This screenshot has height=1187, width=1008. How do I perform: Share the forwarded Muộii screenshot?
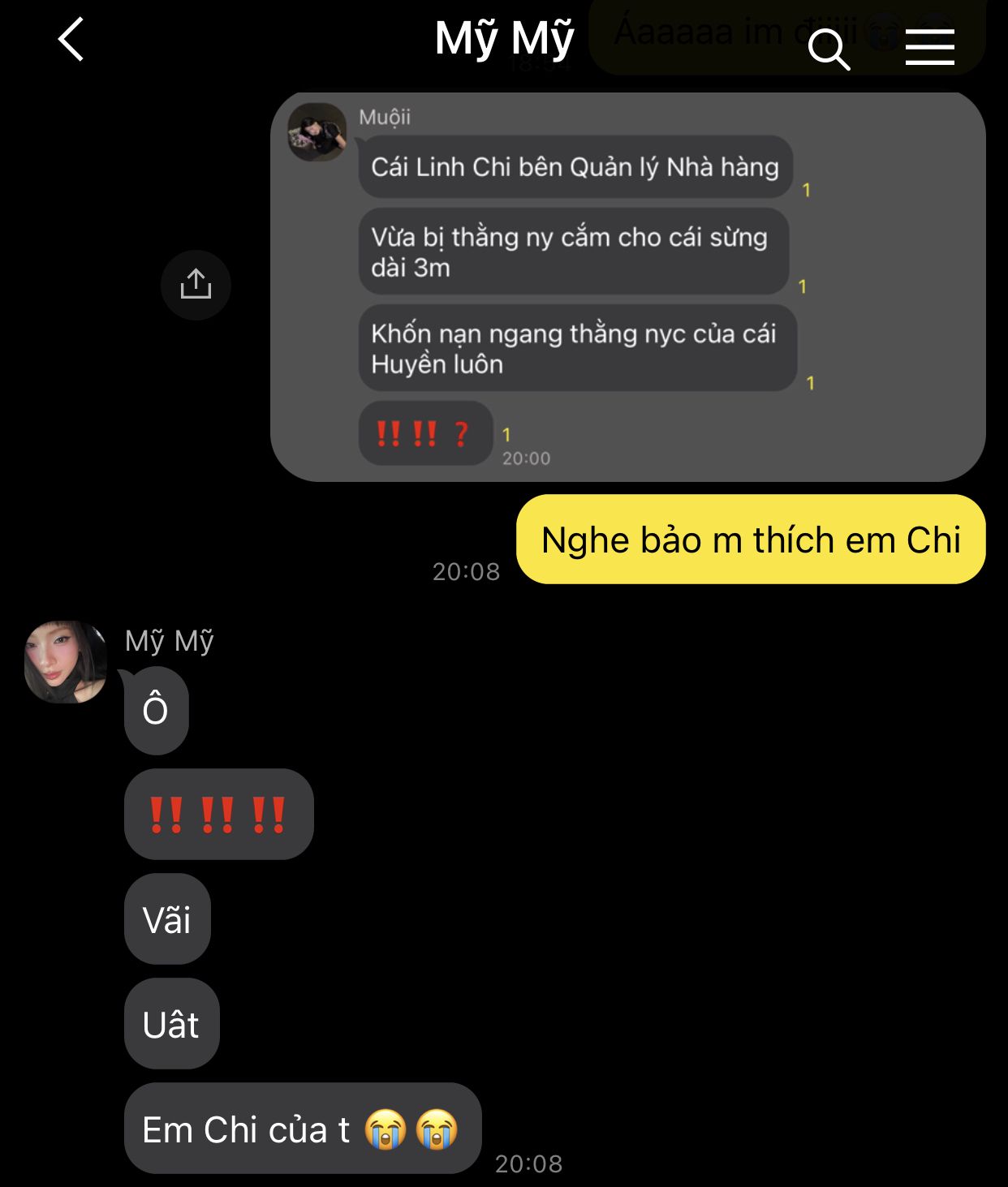tap(196, 285)
